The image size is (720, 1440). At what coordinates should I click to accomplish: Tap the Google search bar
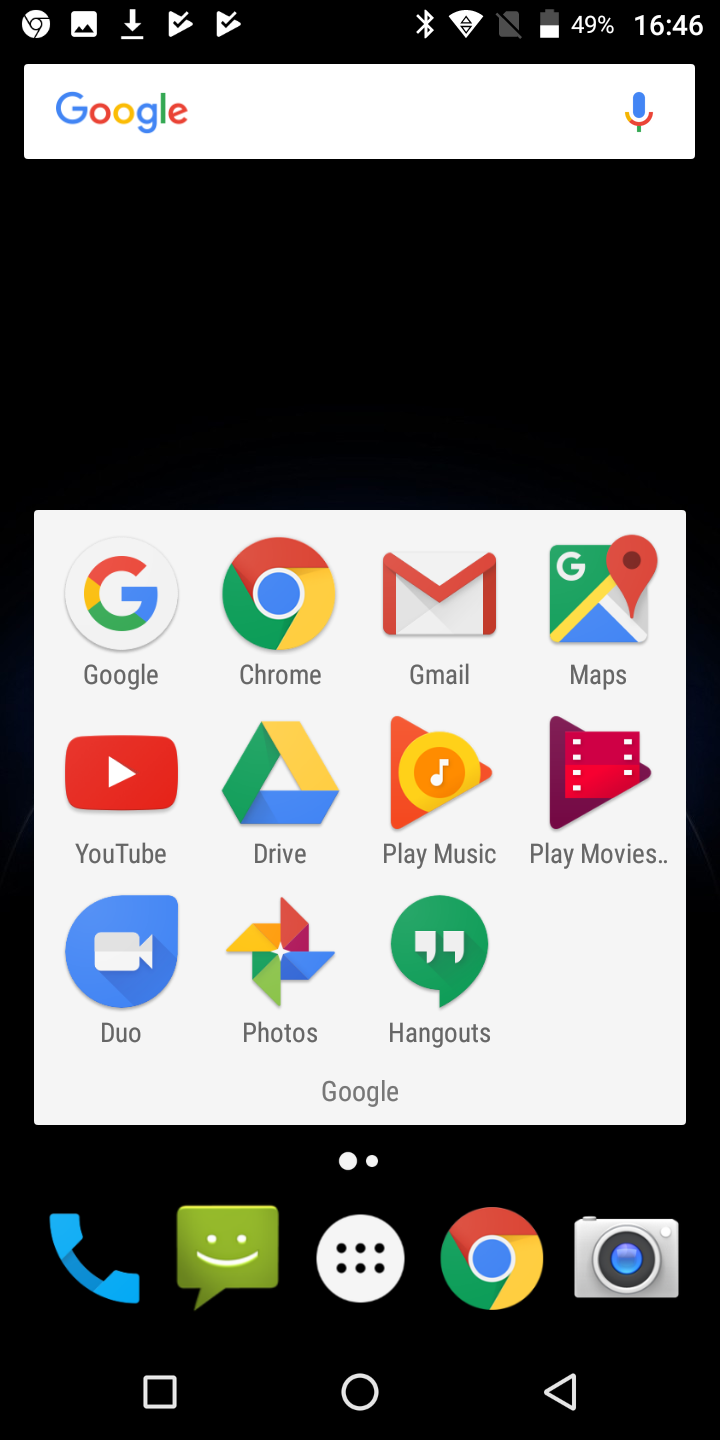359,111
